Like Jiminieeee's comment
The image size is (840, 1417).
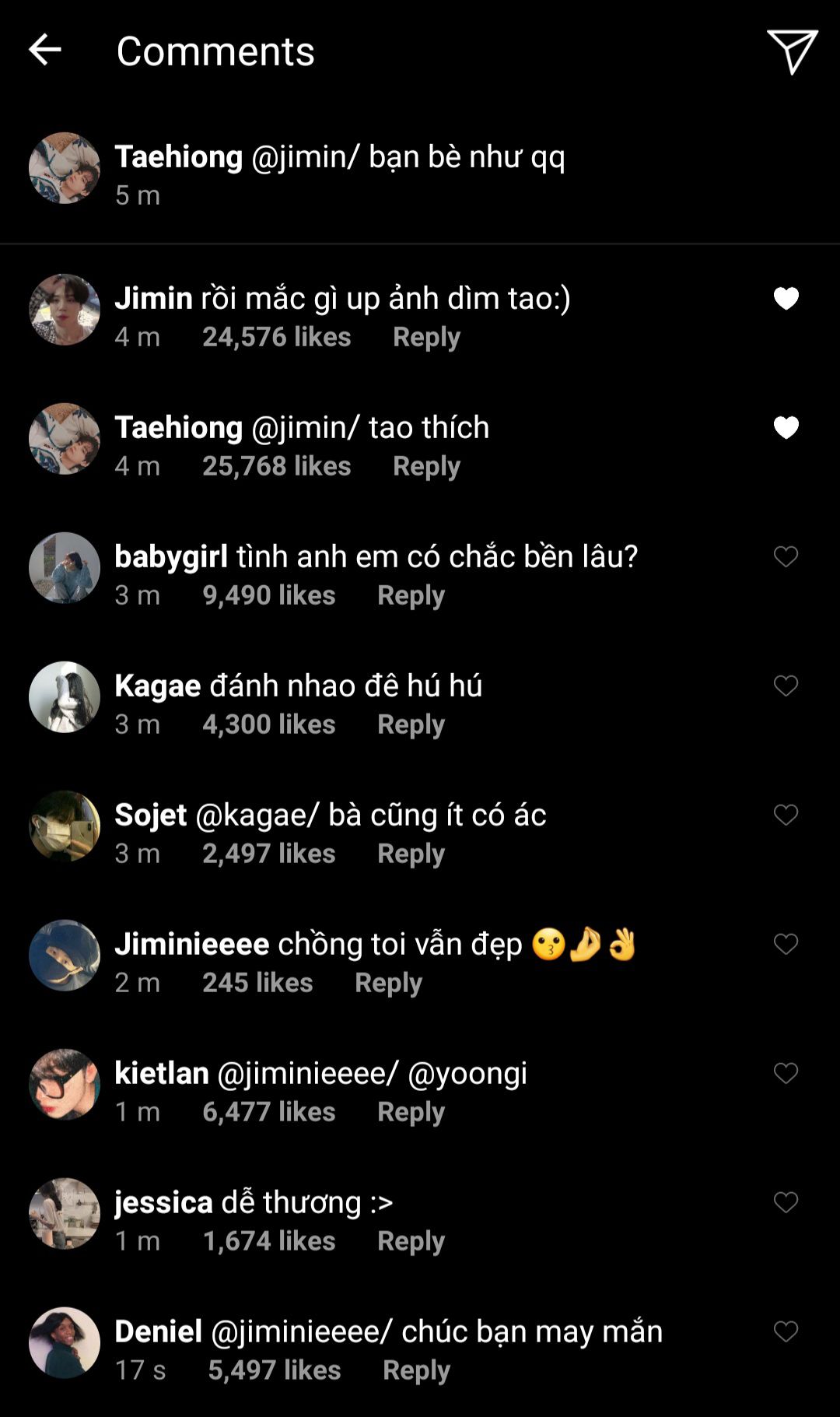coord(786,945)
